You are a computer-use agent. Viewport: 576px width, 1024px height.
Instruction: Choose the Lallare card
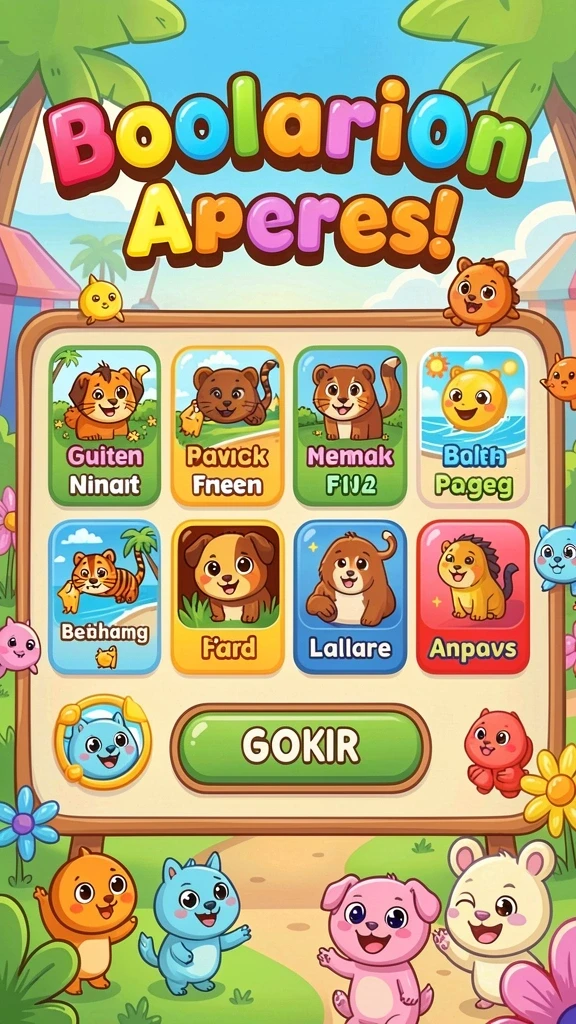[x=350, y=597]
